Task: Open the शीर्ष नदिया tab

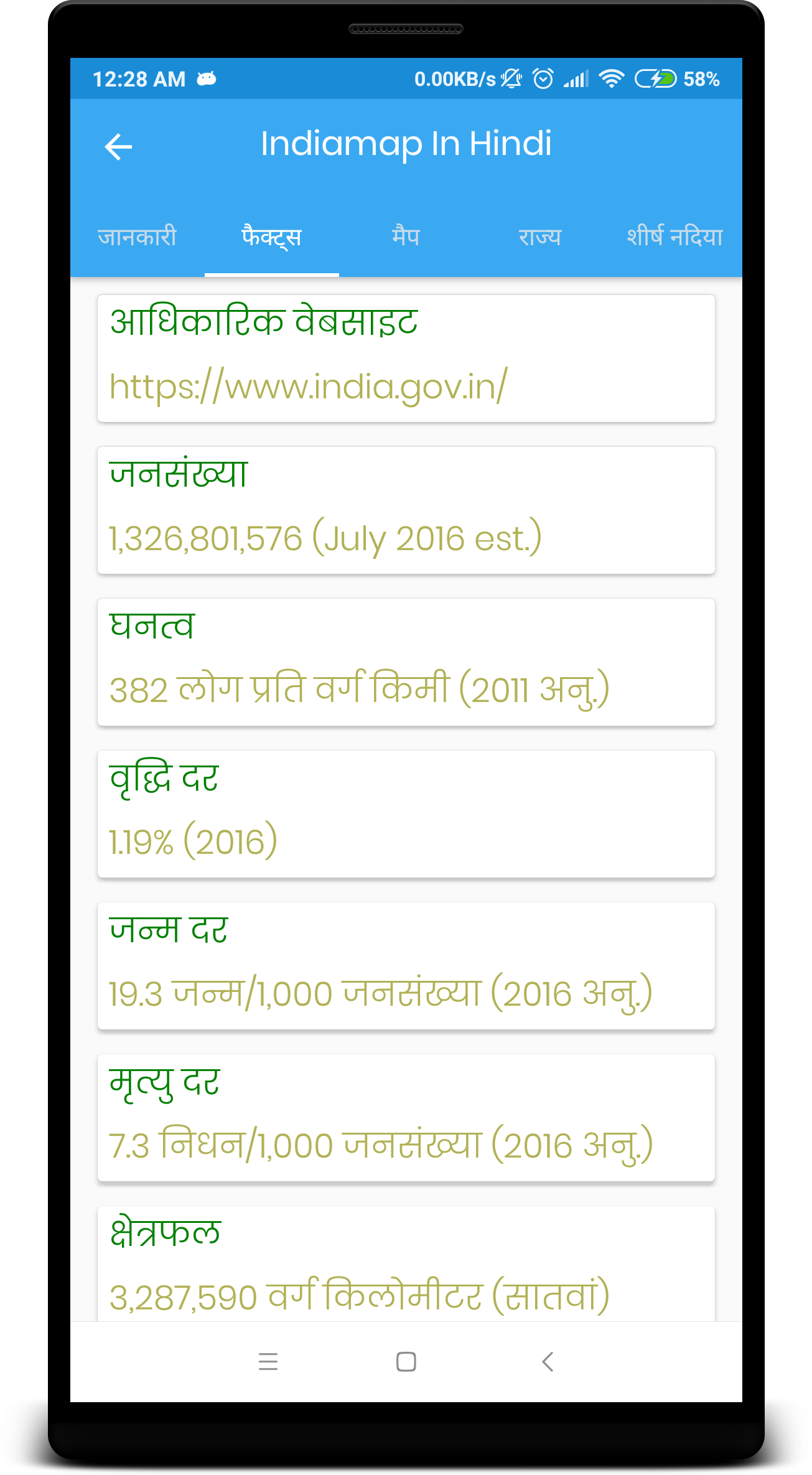Action: [x=674, y=237]
